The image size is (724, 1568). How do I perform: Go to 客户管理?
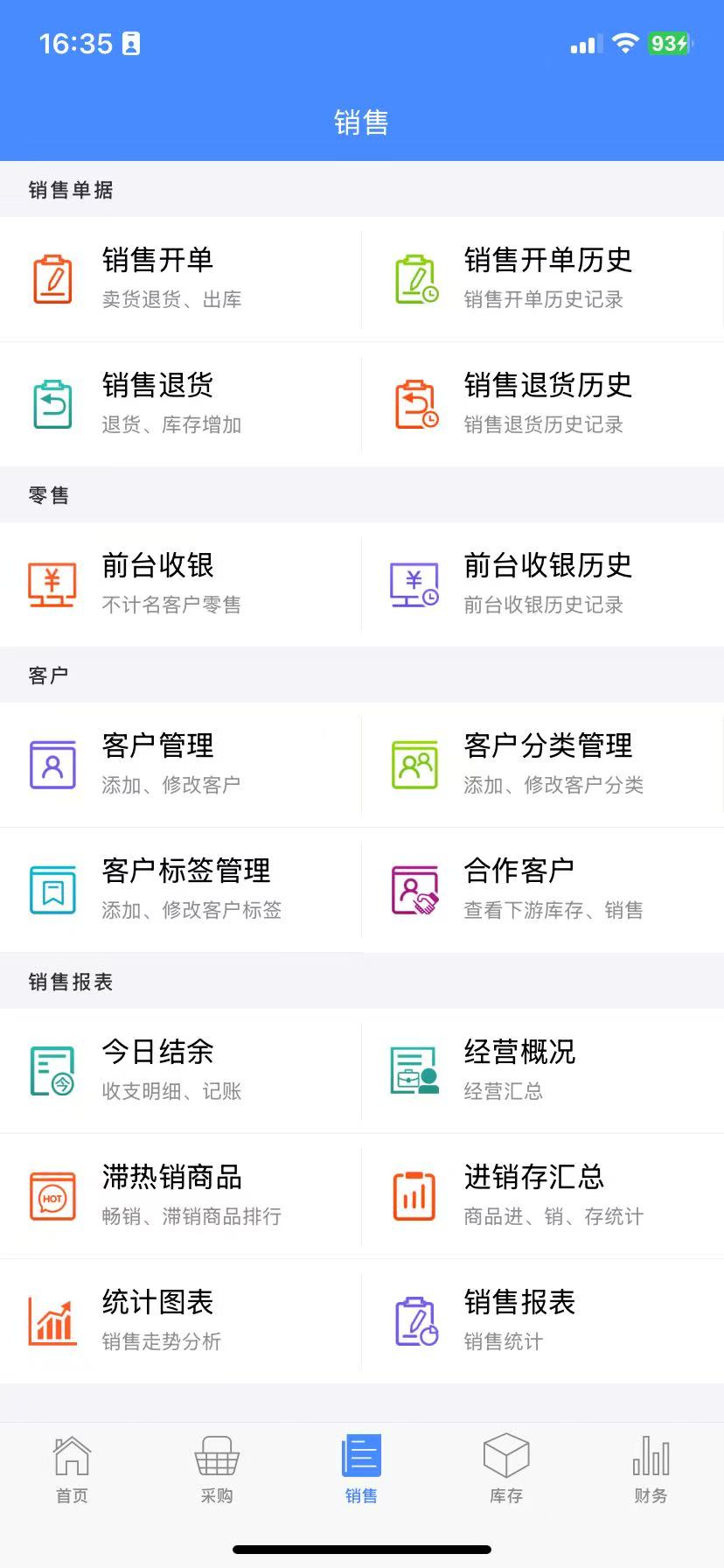tap(180, 765)
